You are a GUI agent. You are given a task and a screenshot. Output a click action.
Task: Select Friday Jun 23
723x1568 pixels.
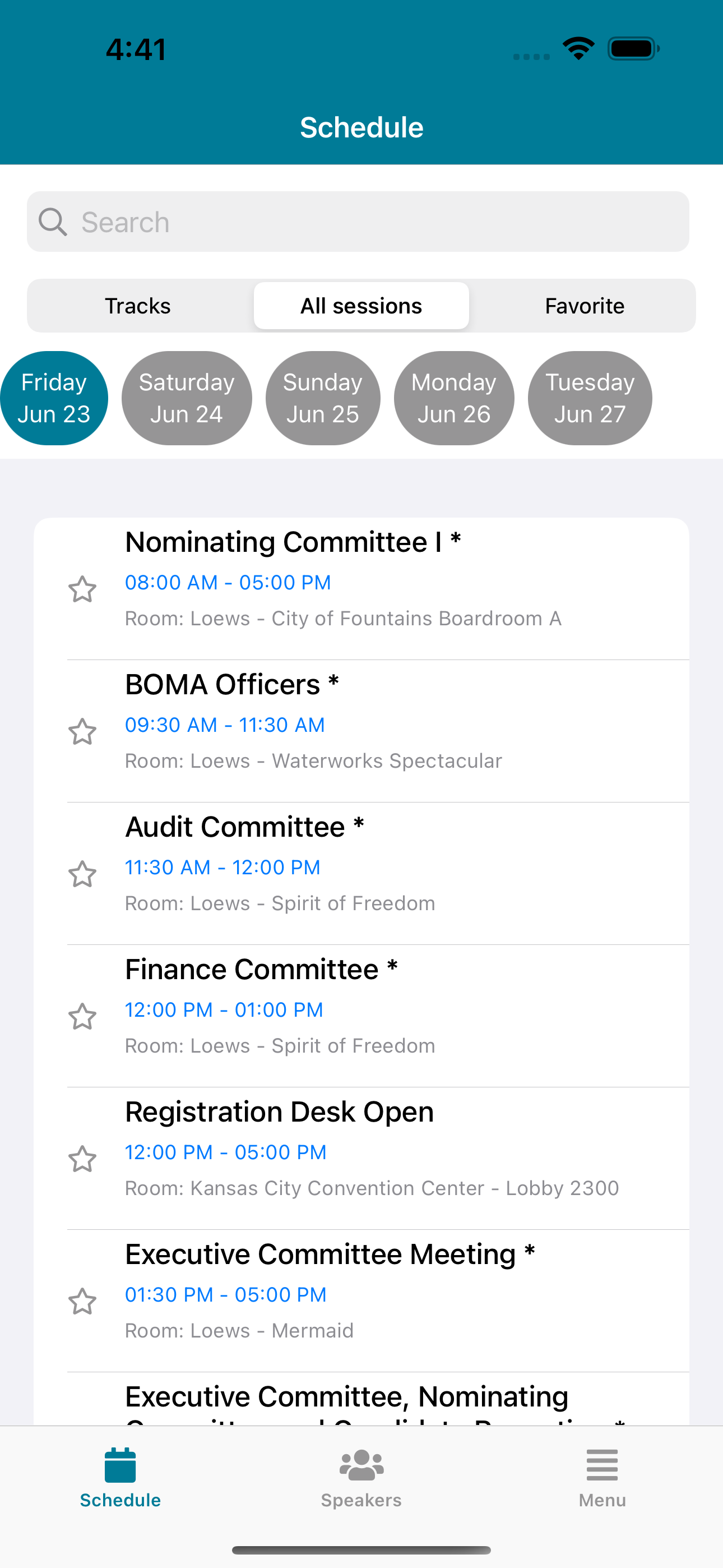coord(54,398)
